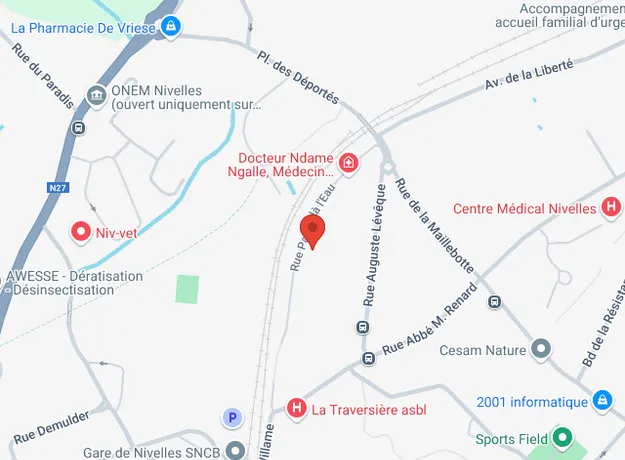Image resolution: width=625 pixels, height=460 pixels.
Task: Select the Gare de Nivelles SNCB marker
Action: [235, 449]
